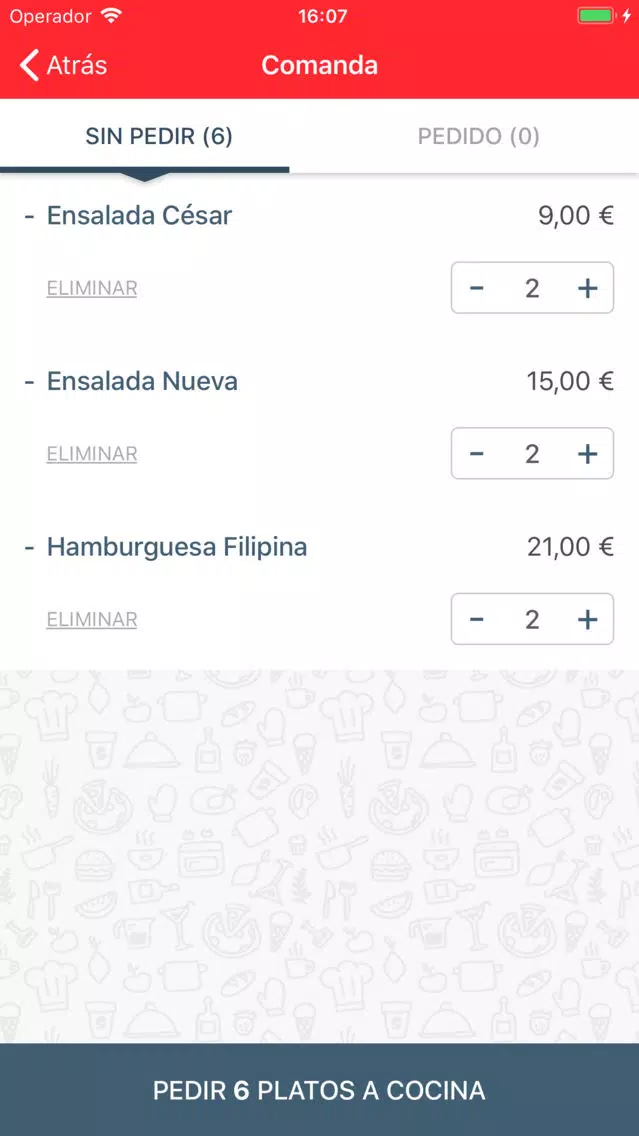Remove Ensalada César with ELIMINAR

pyautogui.click(x=92, y=288)
